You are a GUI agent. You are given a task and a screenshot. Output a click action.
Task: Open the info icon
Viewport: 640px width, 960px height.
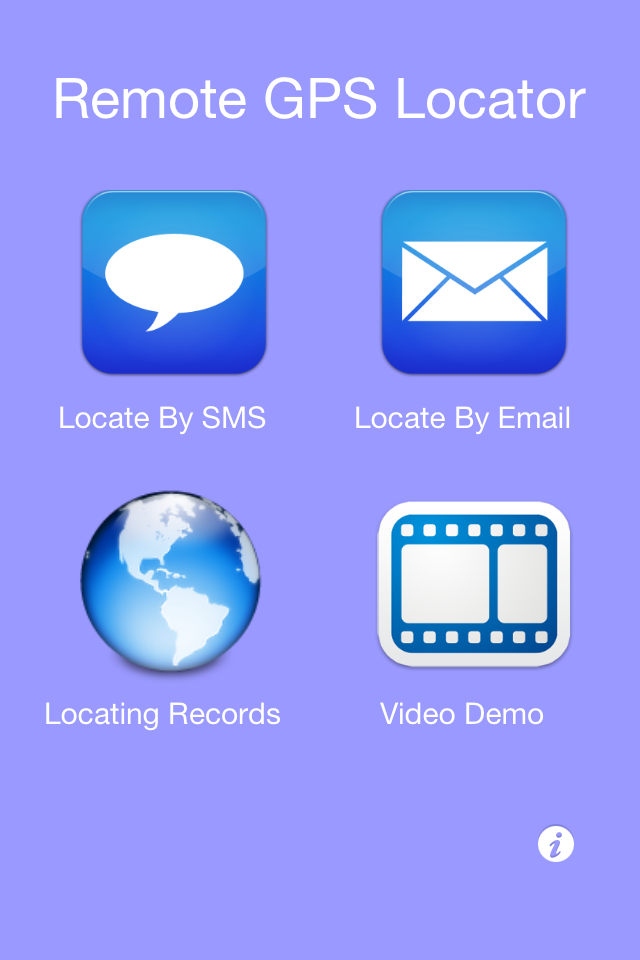[x=556, y=844]
